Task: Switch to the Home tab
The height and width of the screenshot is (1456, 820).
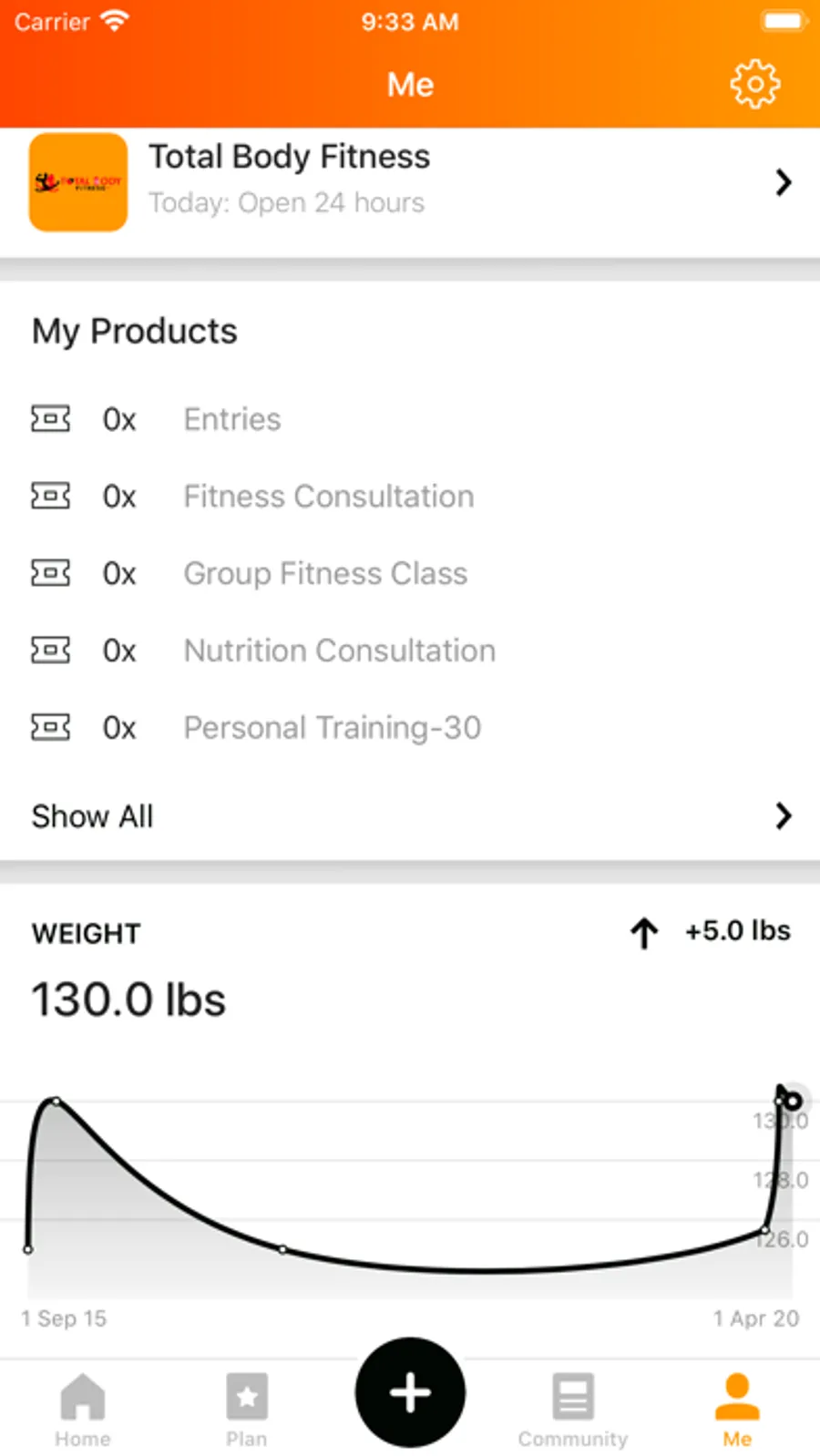Action: point(82,1408)
